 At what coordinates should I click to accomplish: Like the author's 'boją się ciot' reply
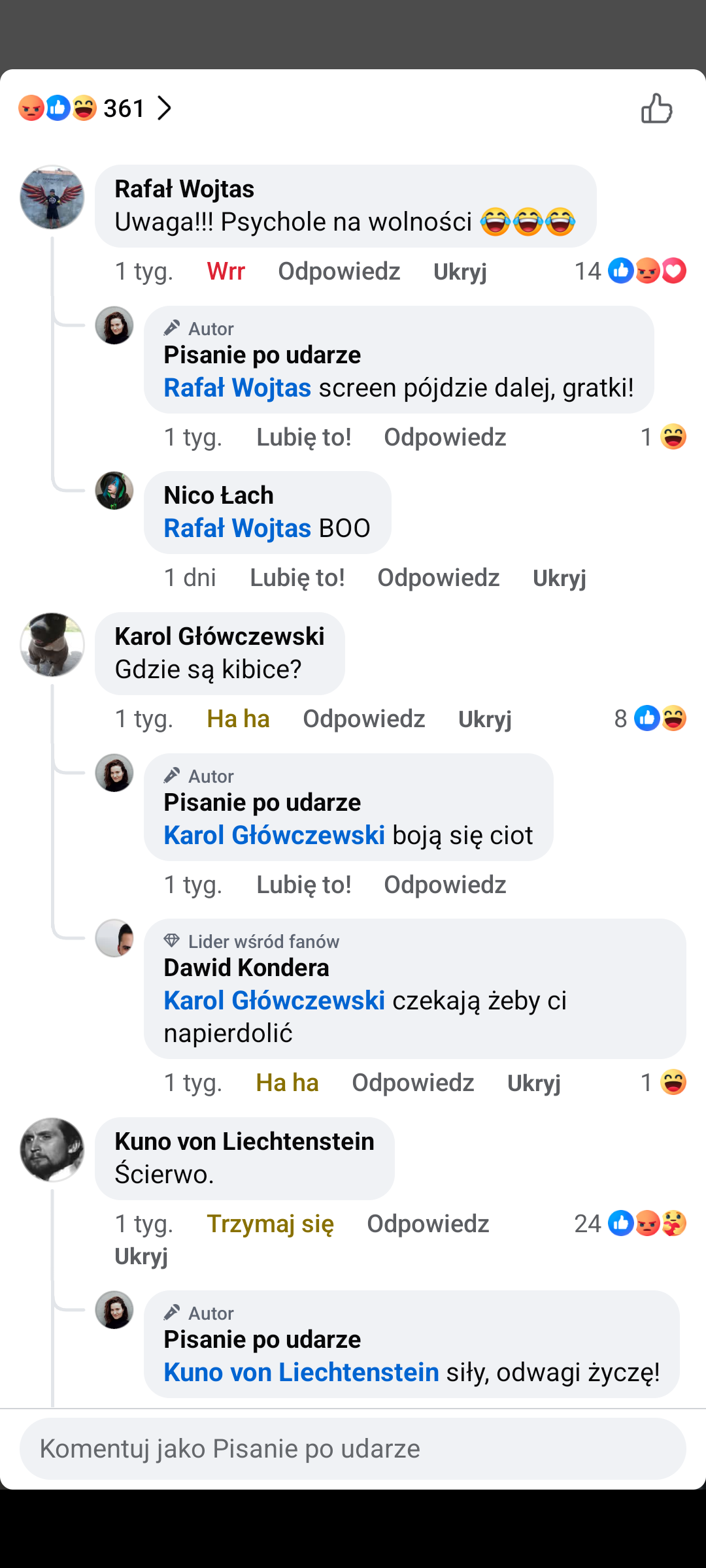(x=303, y=885)
